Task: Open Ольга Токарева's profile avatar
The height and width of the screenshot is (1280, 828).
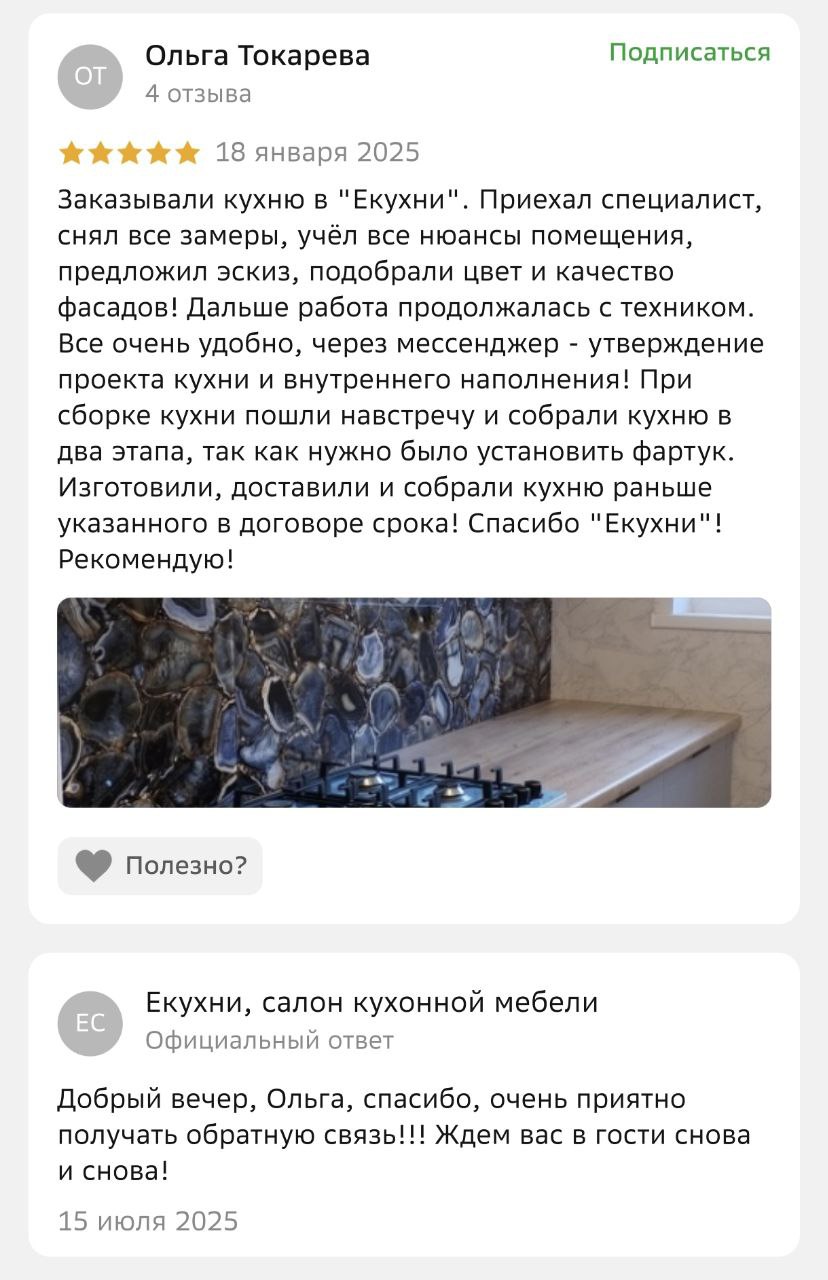Action: [90, 76]
